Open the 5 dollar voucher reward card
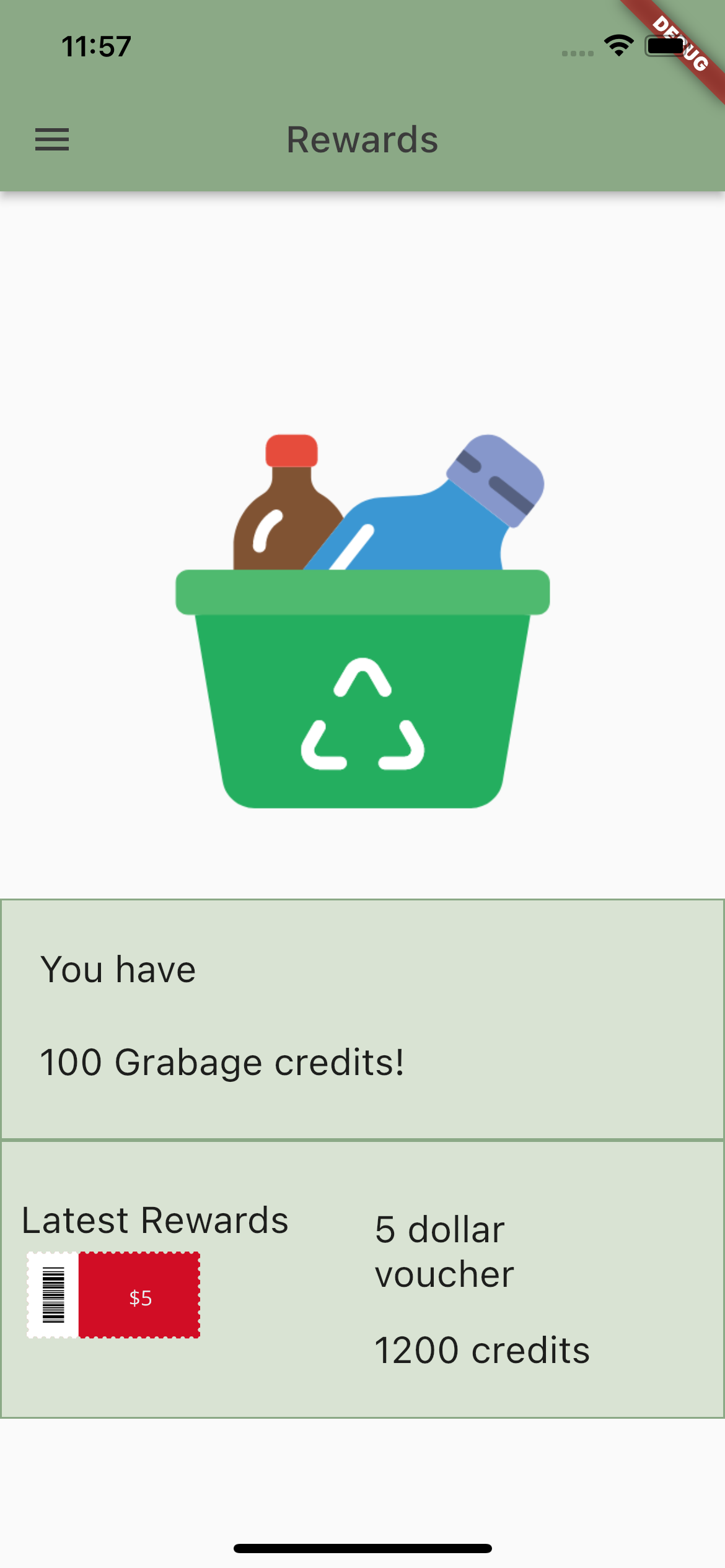This screenshot has height=1568, width=725. click(x=362, y=1280)
